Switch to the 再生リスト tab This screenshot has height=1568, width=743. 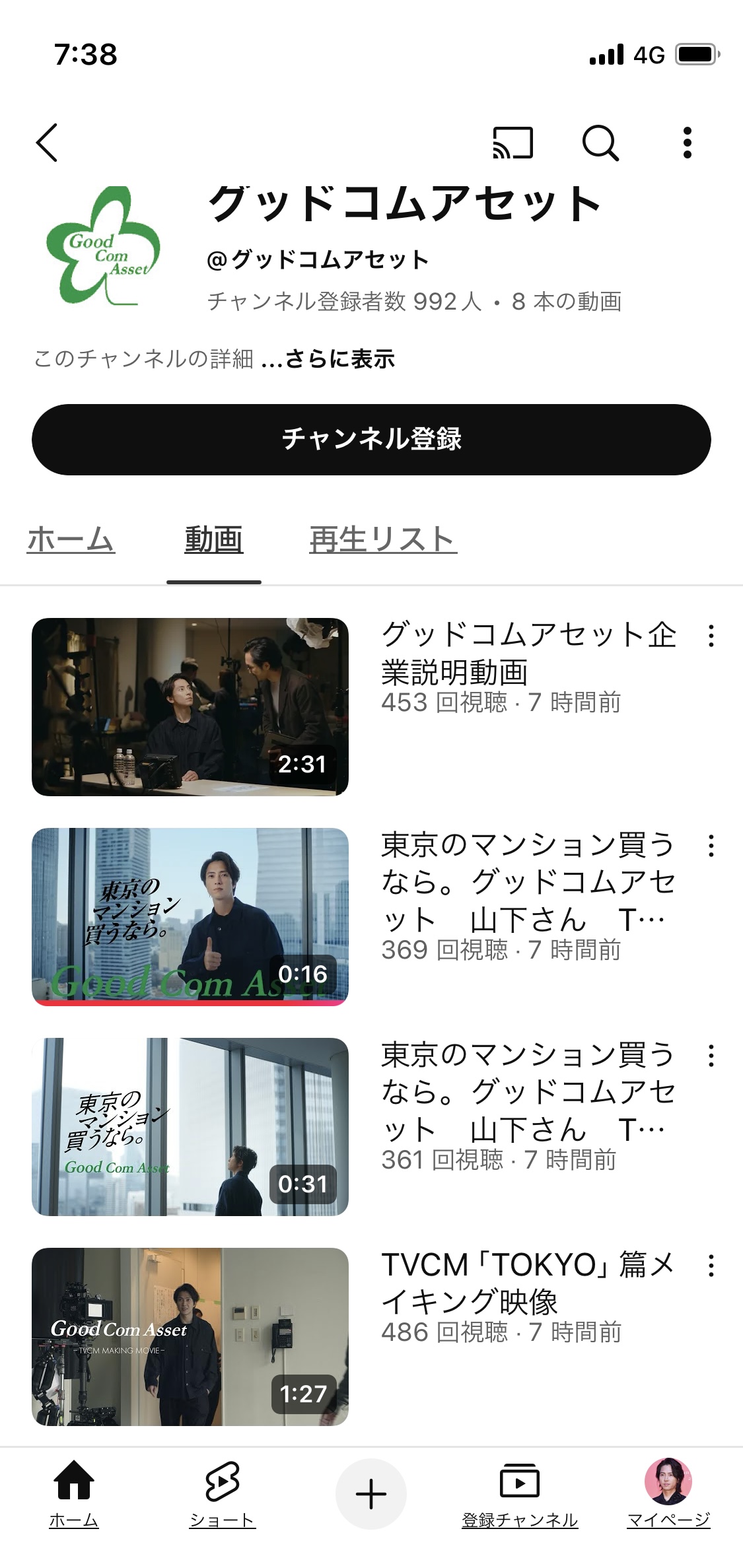coord(383,539)
